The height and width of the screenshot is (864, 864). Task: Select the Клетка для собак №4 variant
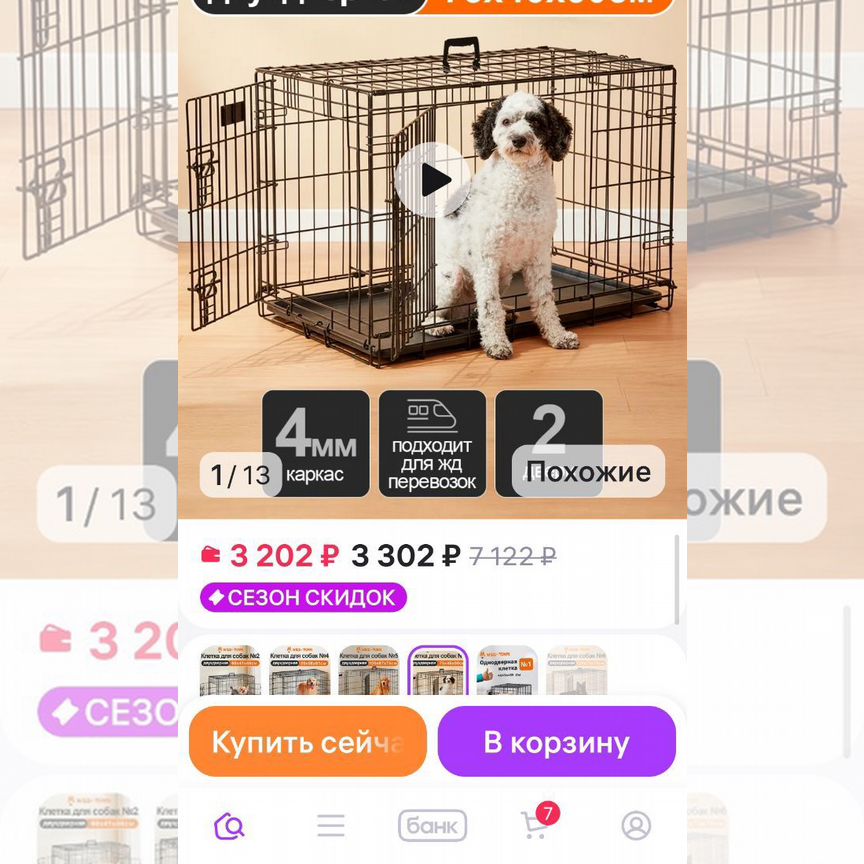pyautogui.click(x=299, y=670)
